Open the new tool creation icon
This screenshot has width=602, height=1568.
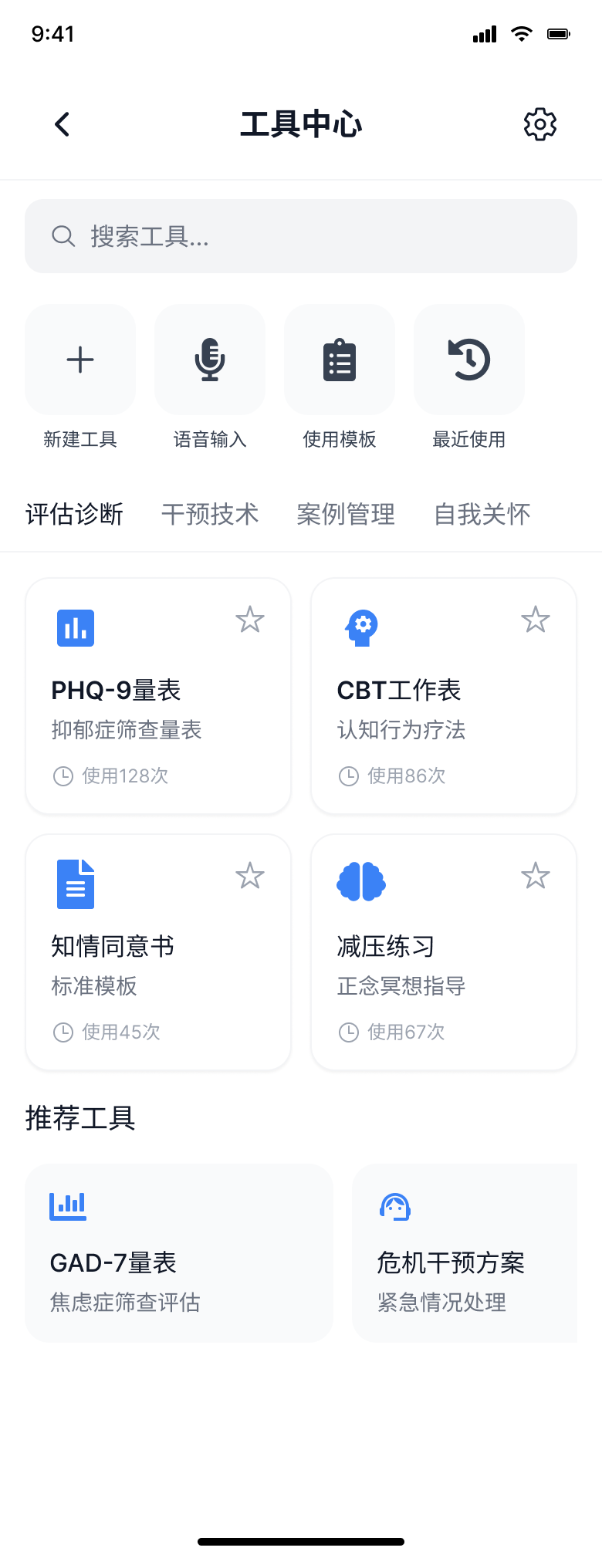click(80, 359)
